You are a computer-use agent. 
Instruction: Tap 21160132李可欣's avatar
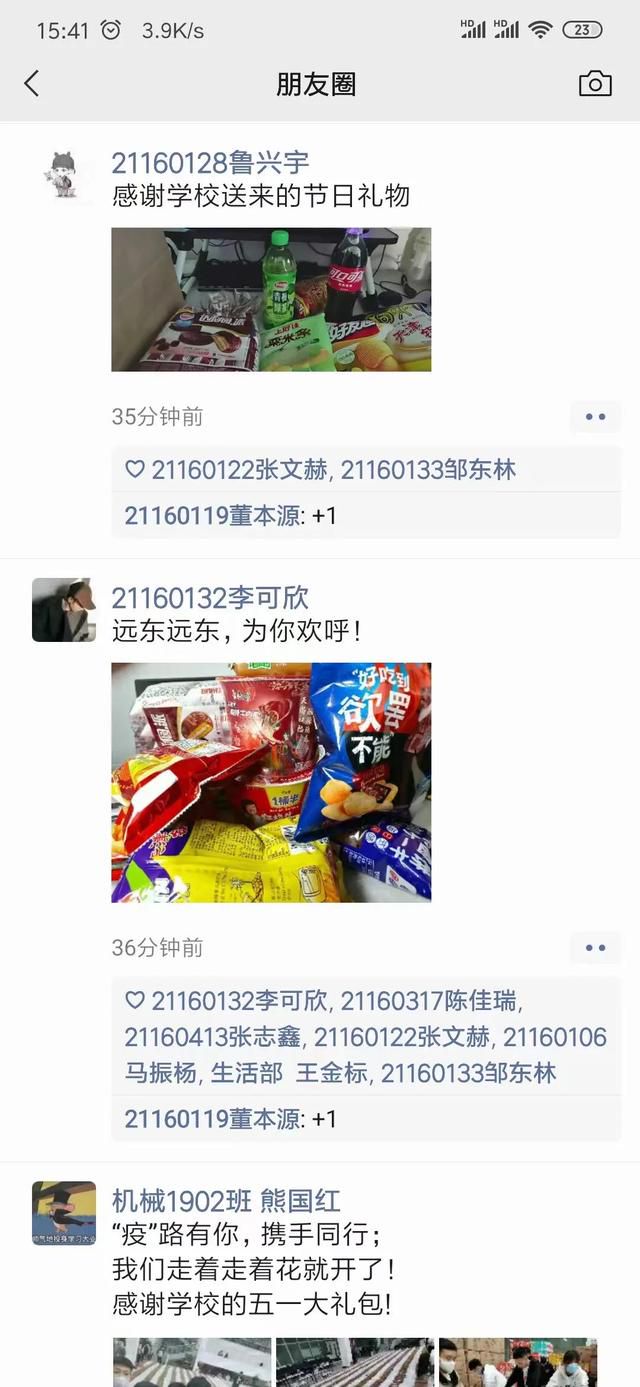pos(64,610)
